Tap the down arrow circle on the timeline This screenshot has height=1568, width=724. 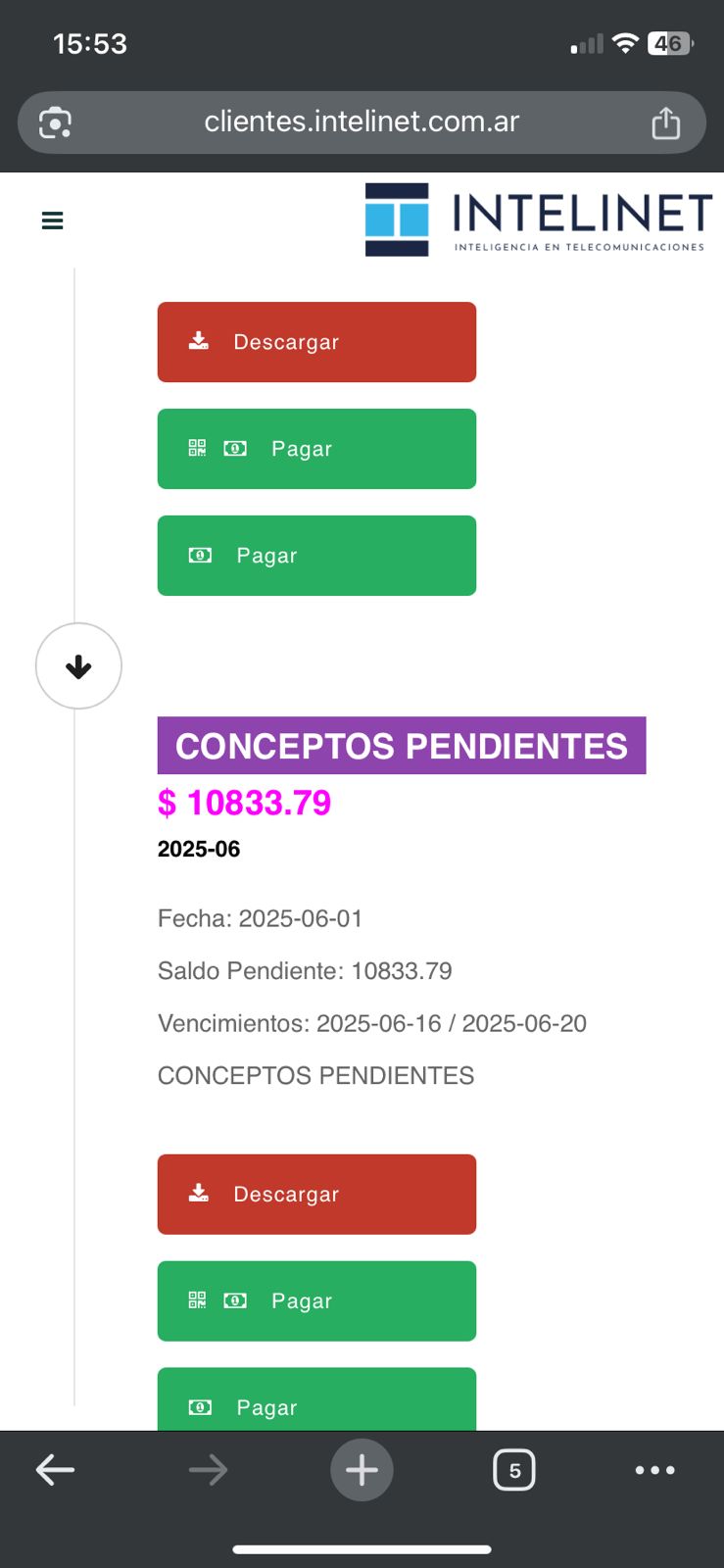pos(78,666)
